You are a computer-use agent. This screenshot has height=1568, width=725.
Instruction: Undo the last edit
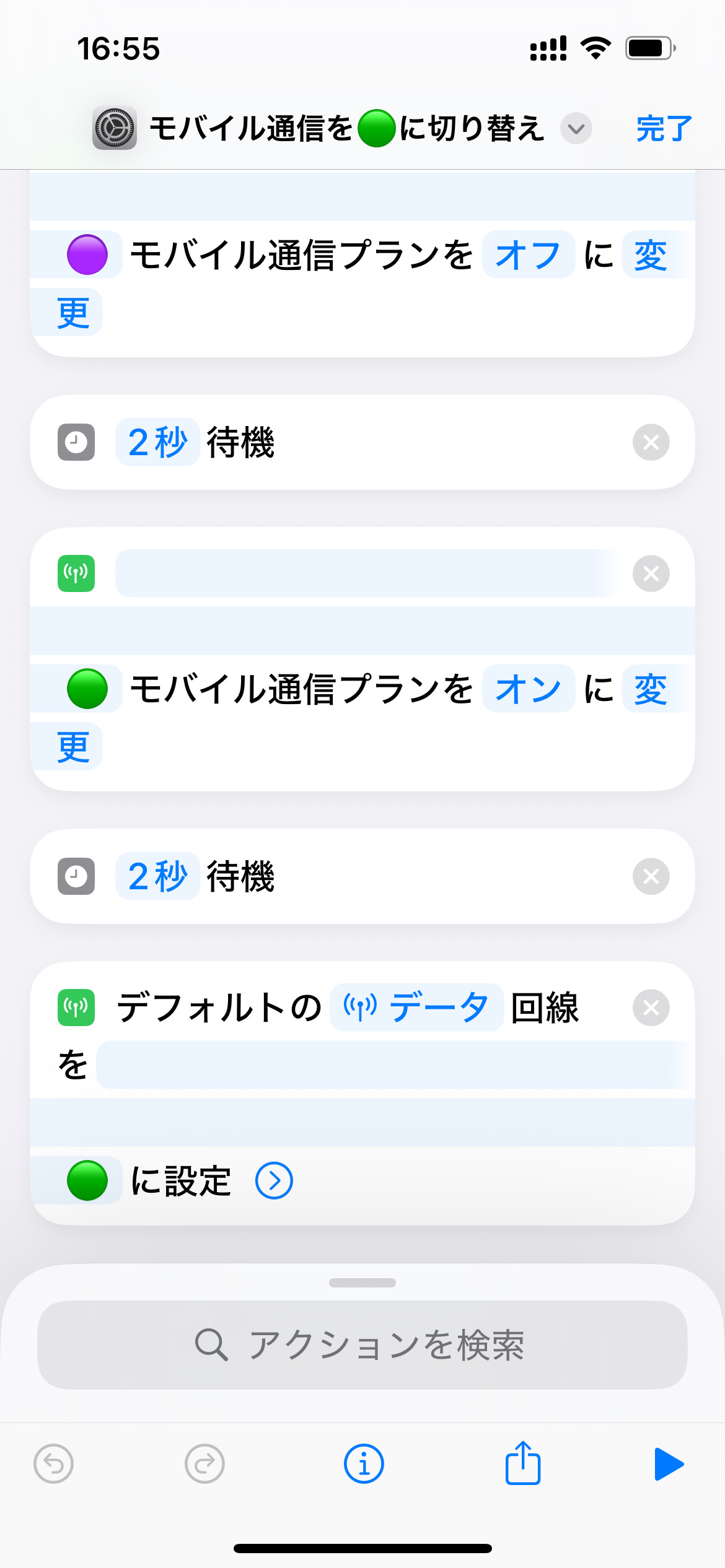[x=54, y=1464]
